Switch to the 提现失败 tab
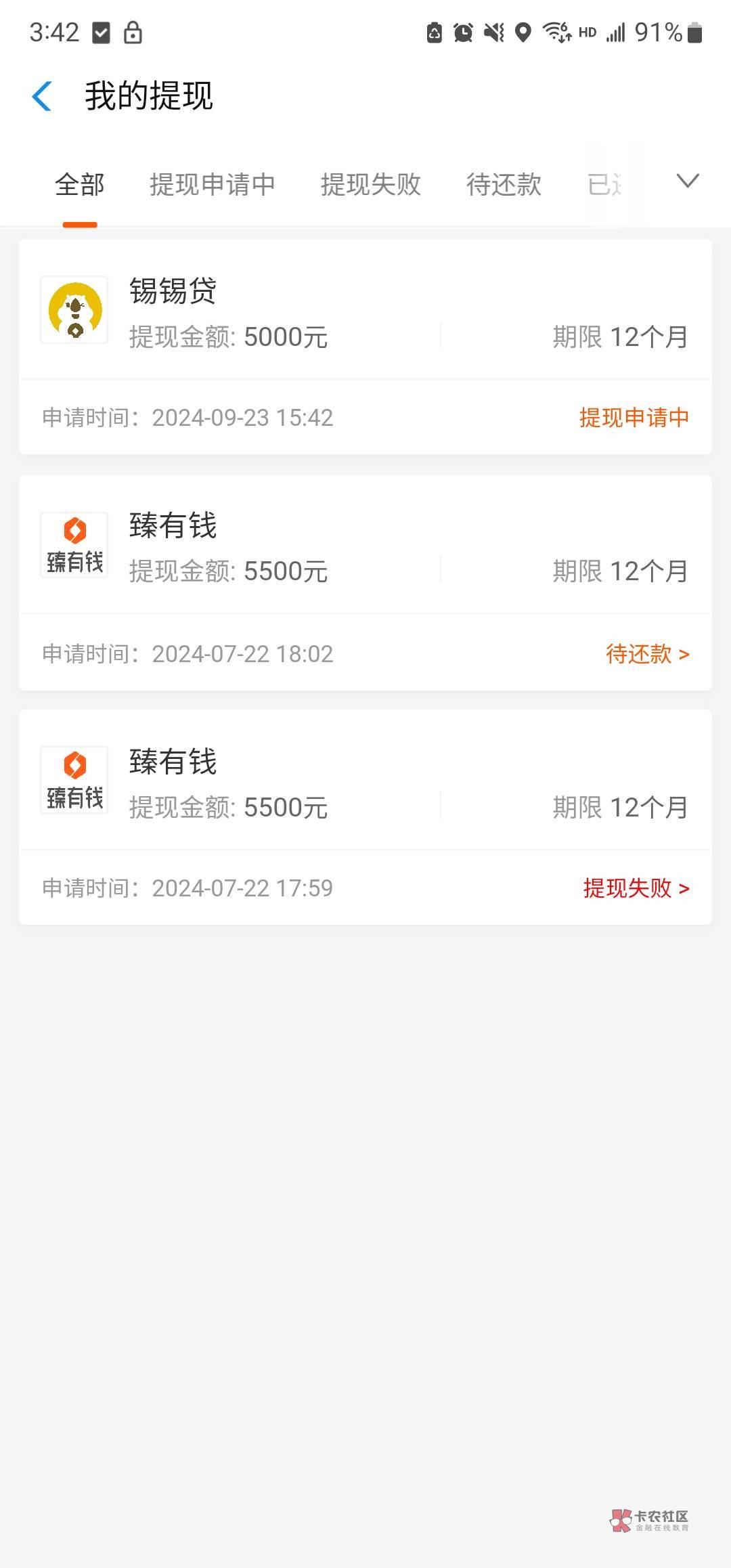Viewport: 731px width, 1568px height. [x=370, y=184]
